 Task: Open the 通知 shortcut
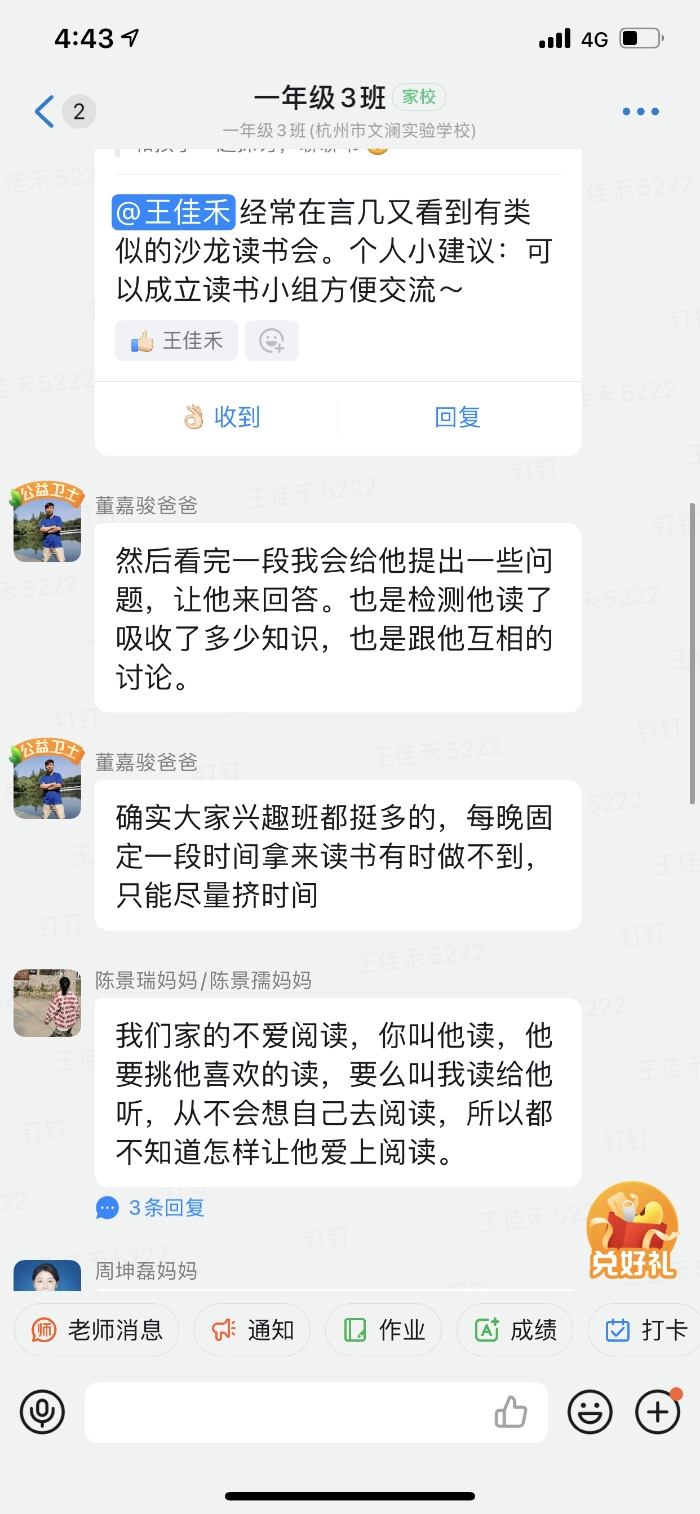point(253,1330)
